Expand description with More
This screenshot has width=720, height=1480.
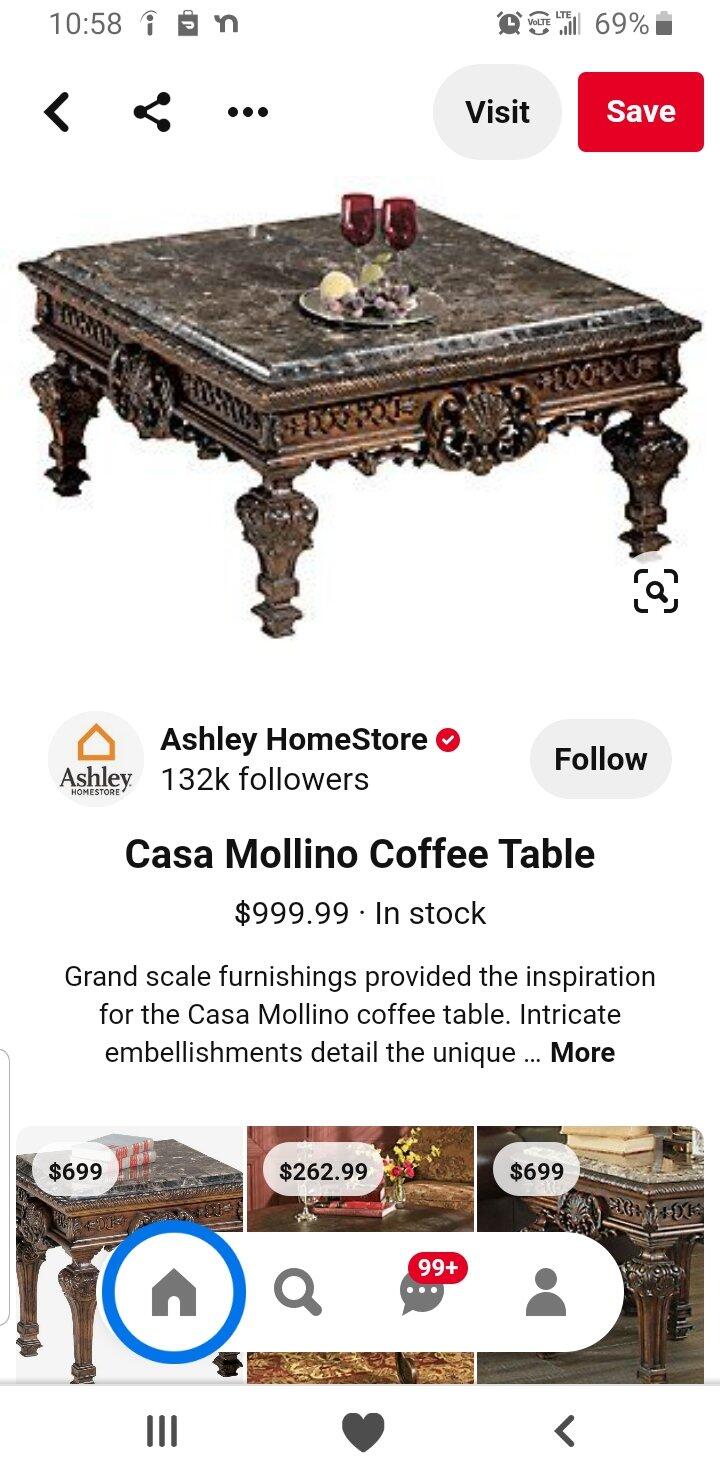tap(582, 1052)
